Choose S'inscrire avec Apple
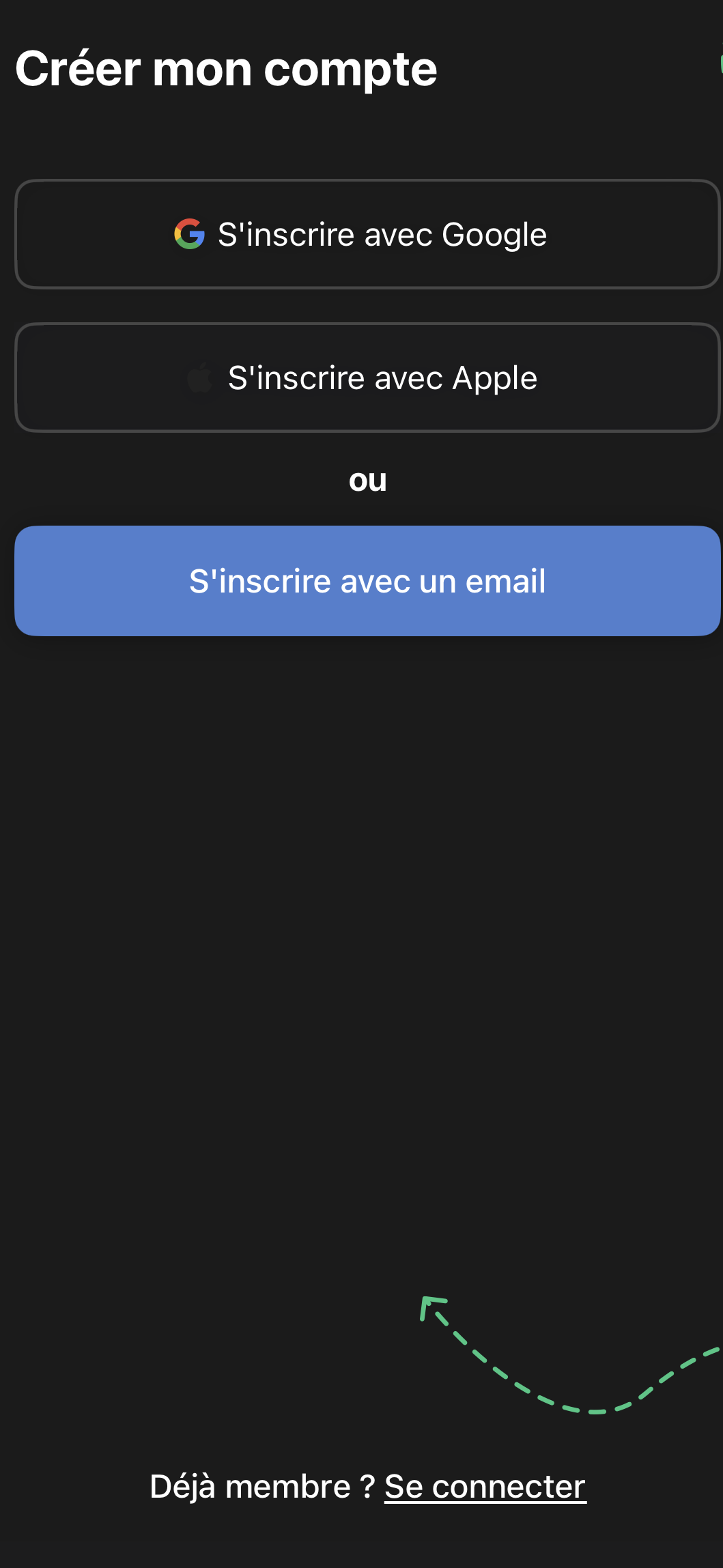This screenshot has width=723, height=1568. pyautogui.click(x=367, y=377)
